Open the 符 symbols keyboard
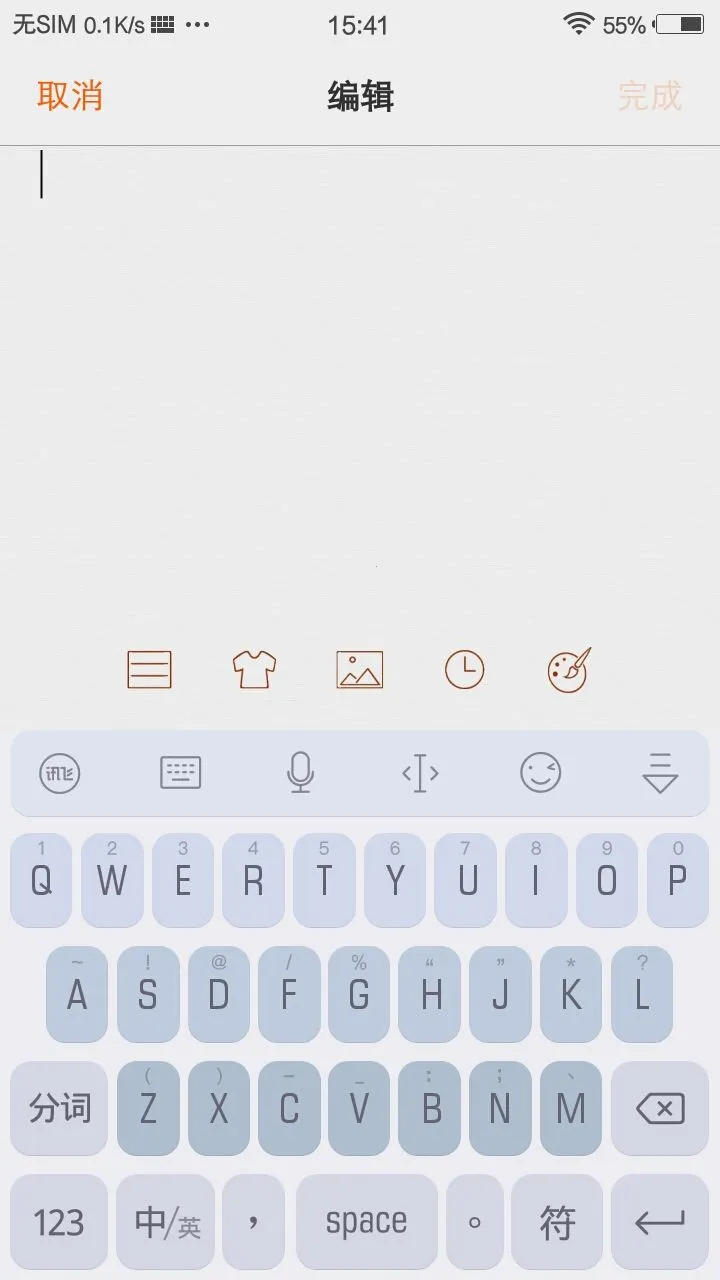Screen dimensions: 720x1280 point(557,1222)
